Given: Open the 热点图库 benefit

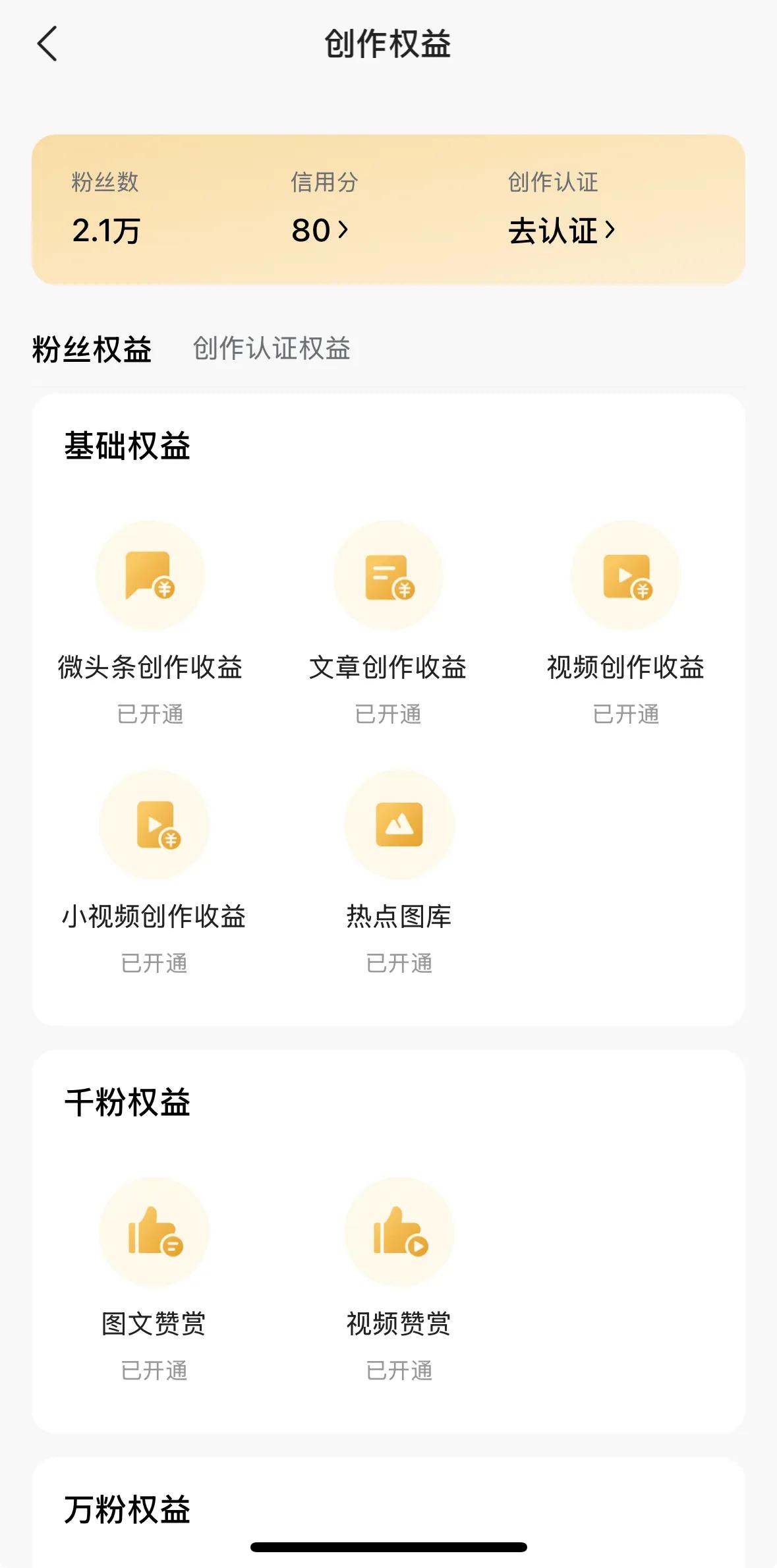Looking at the screenshot, I should pos(399,873).
